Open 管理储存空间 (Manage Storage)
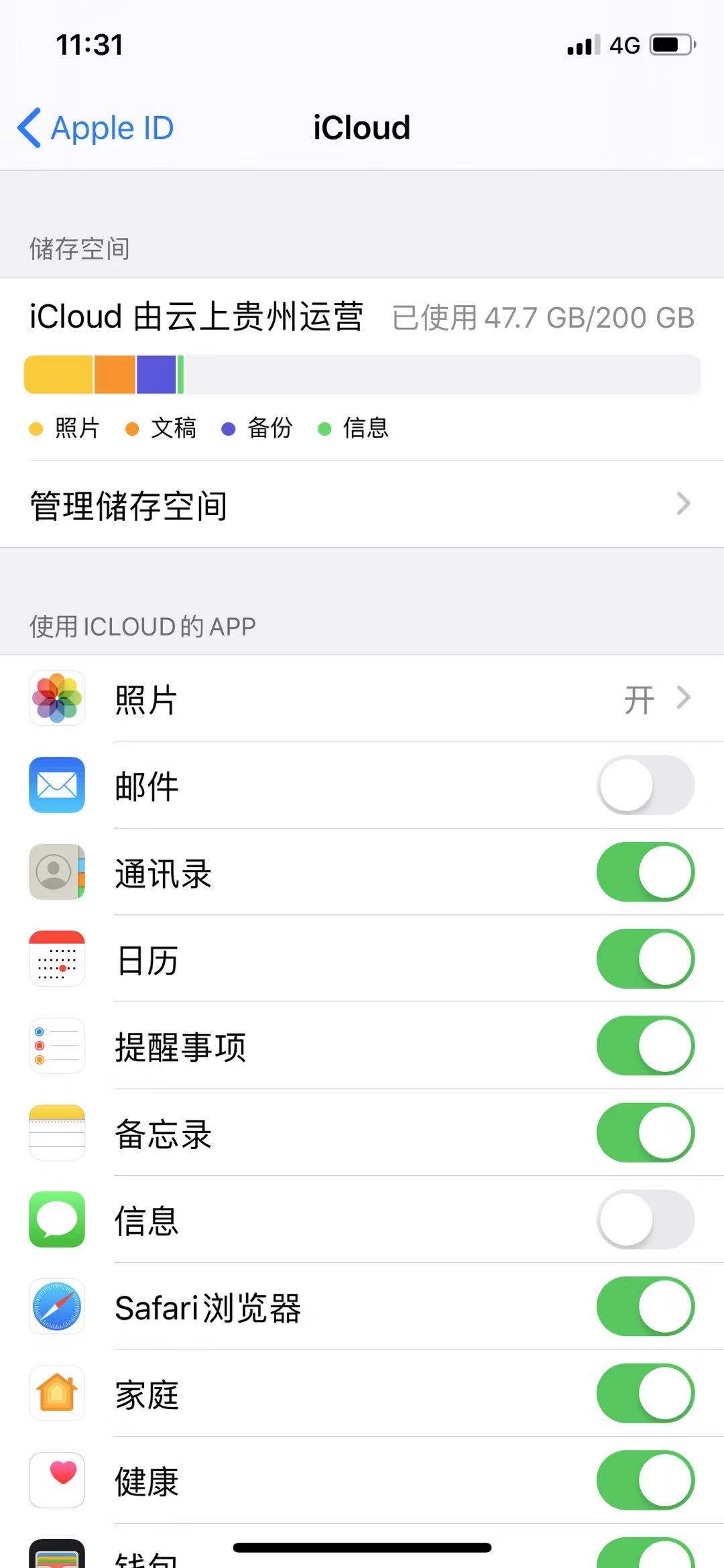 [x=361, y=505]
